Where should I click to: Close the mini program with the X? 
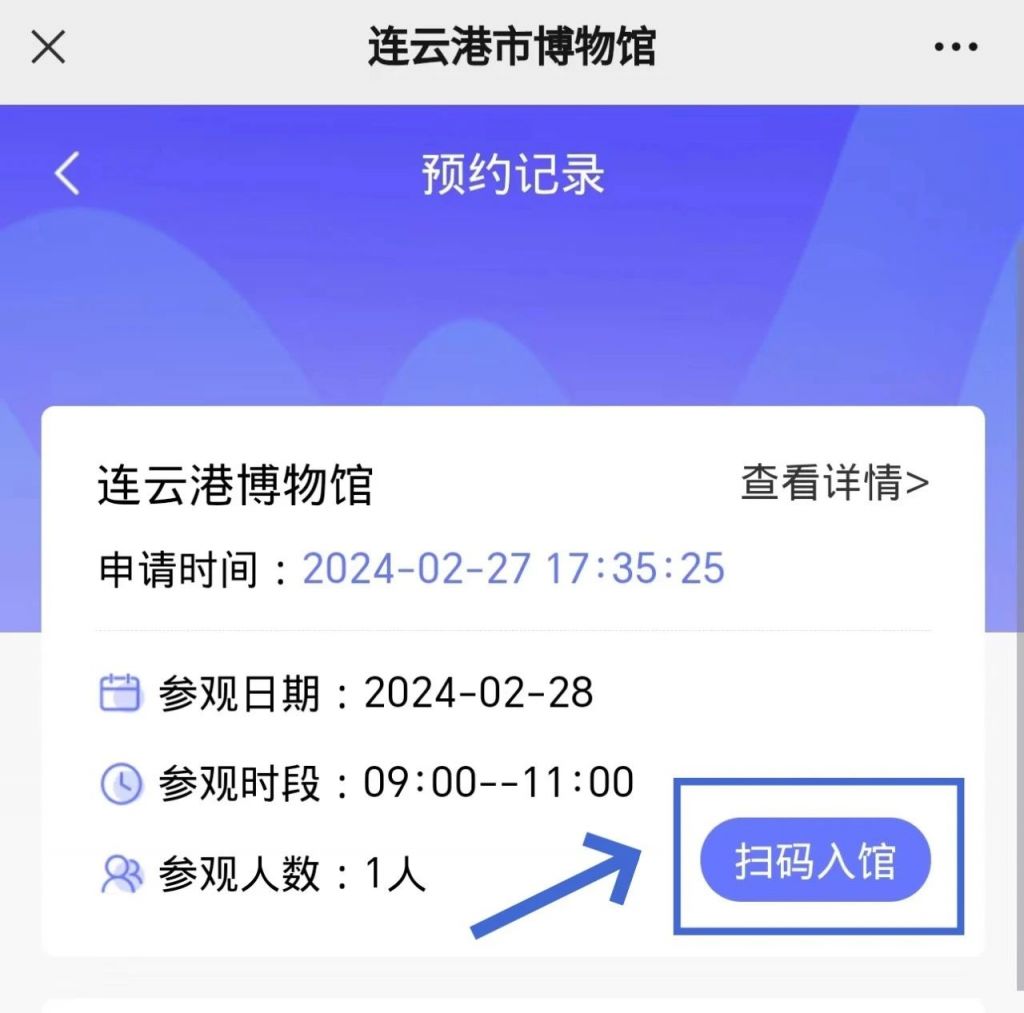48,47
